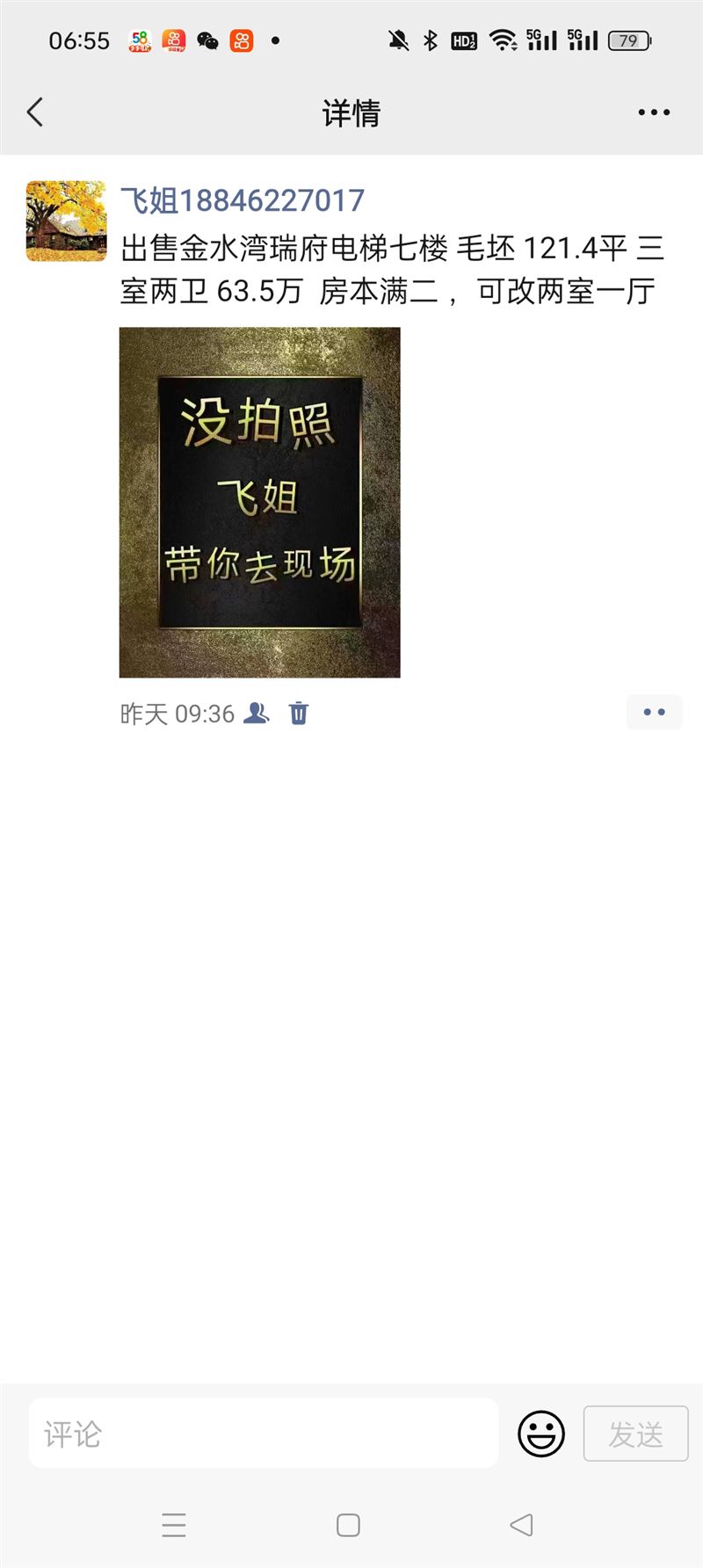This screenshot has width=703, height=1568.
Task: Open the three-dot overflow menu in header
Action: coord(654,113)
